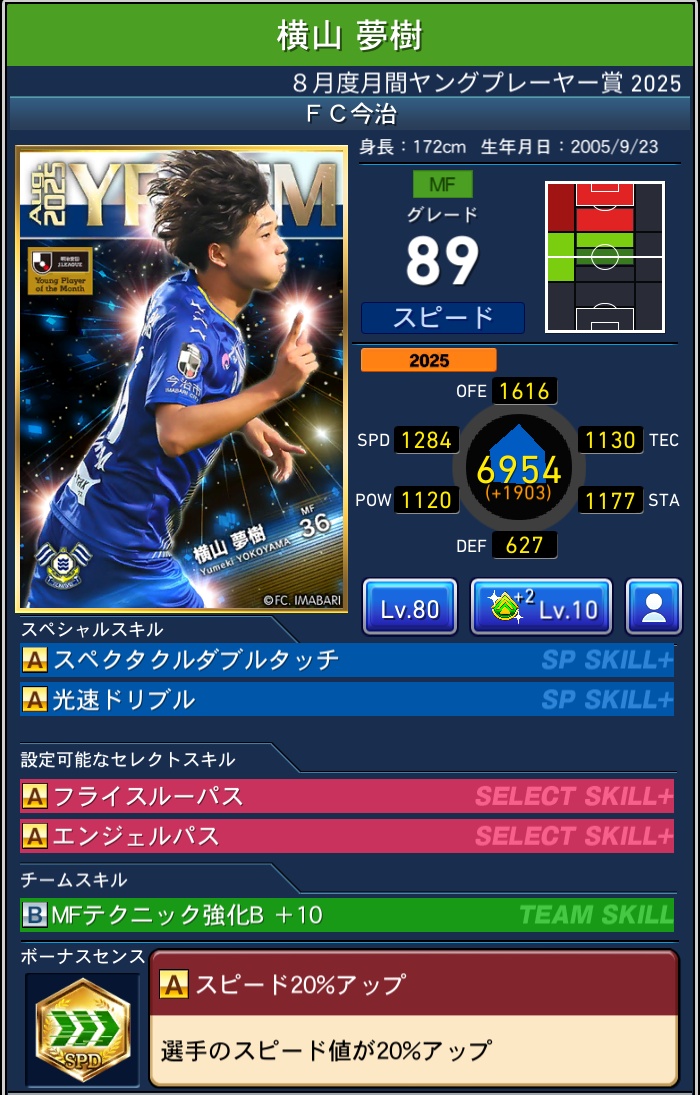The image size is (700, 1095).
Task: Tap the Lv.80 level button
Action: 409,607
